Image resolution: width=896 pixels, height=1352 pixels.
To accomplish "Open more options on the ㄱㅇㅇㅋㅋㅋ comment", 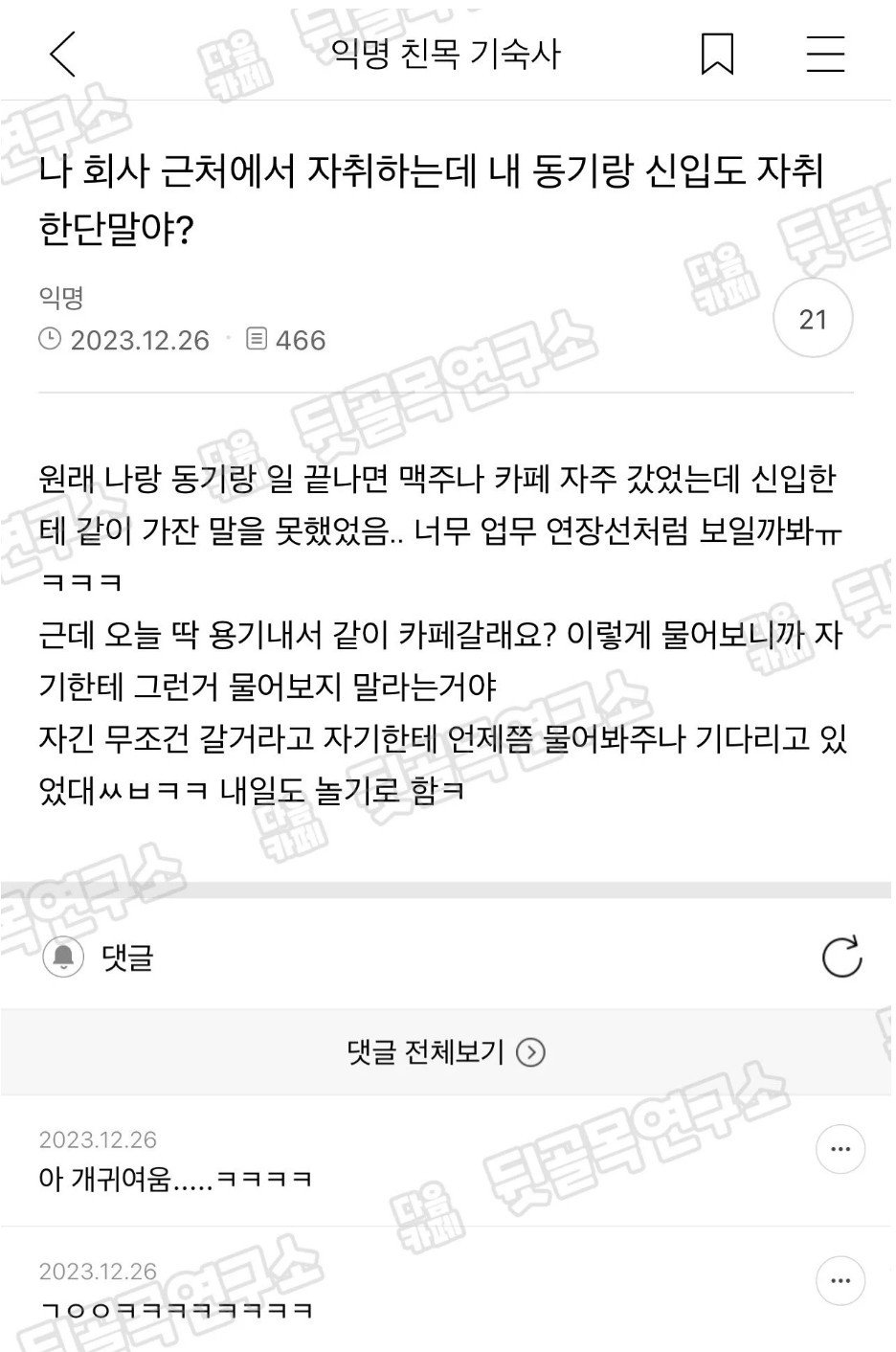I will [840, 1280].
